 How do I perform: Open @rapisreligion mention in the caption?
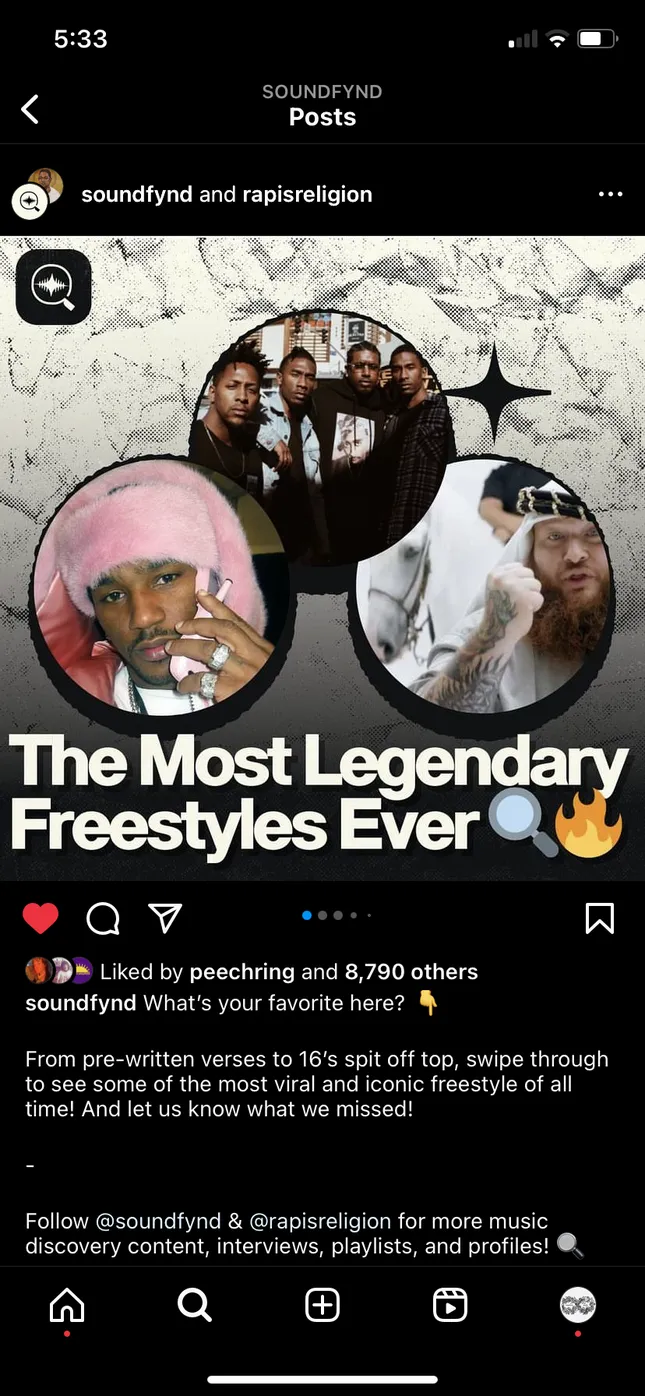point(322,1221)
